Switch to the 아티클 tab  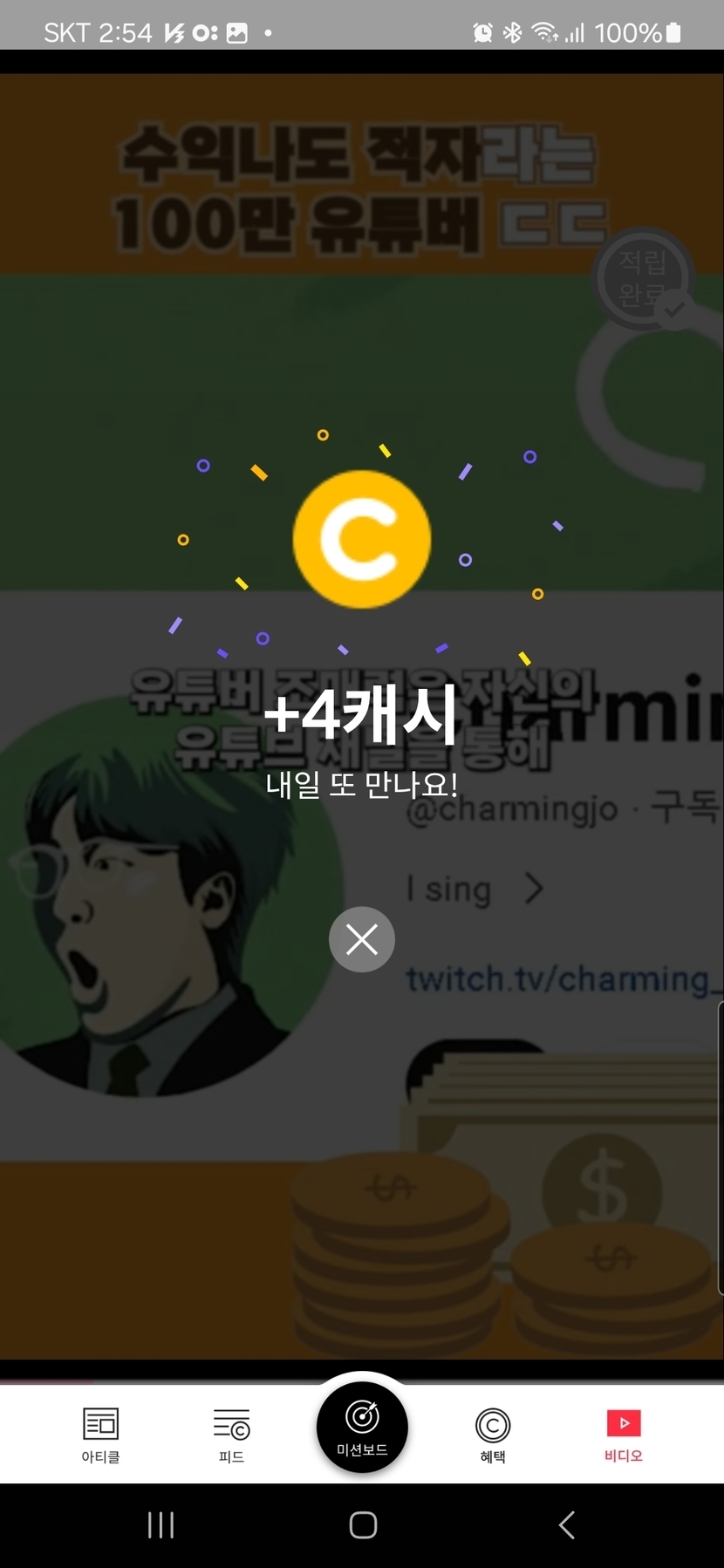pyautogui.click(x=100, y=1435)
